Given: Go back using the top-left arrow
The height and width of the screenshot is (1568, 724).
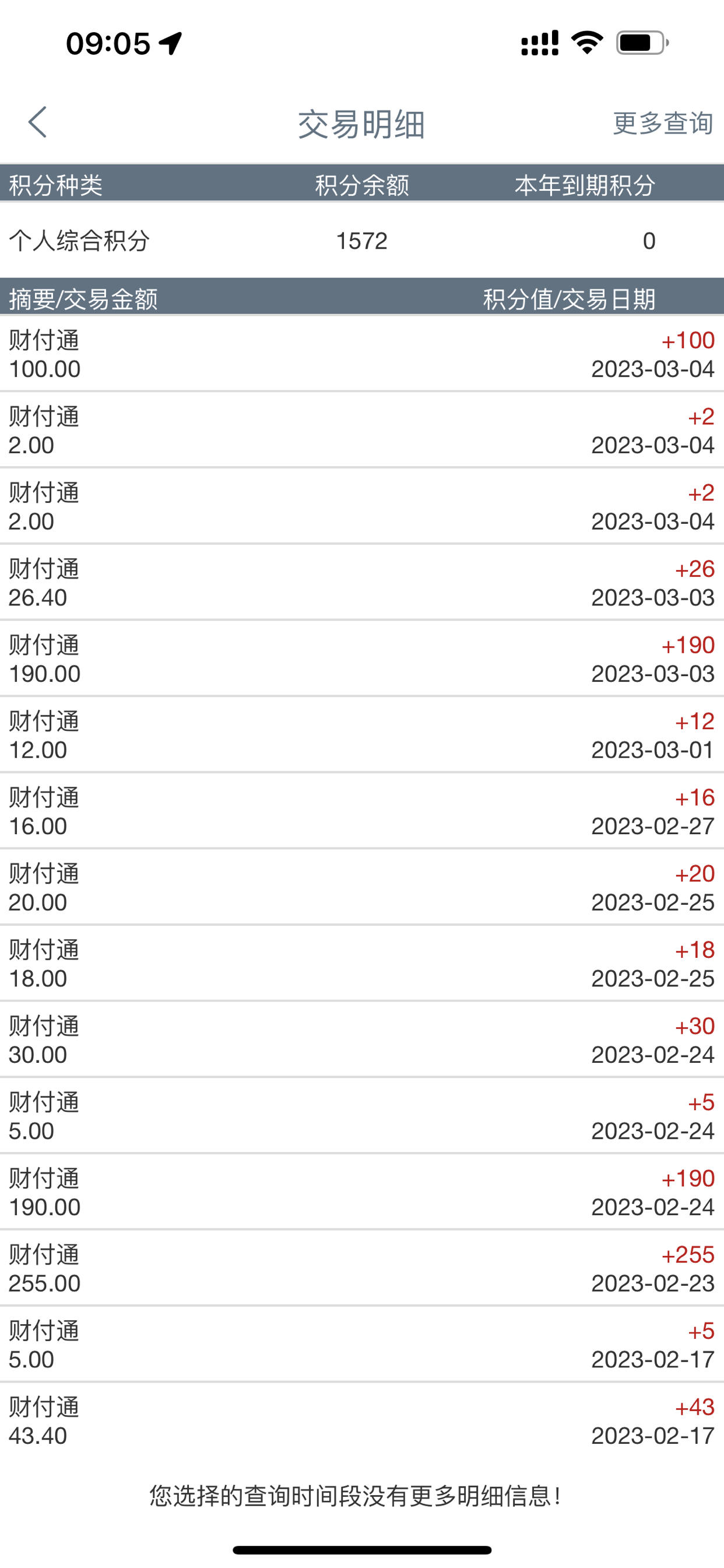Looking at the screenshot, I should (x=38, y=123).
